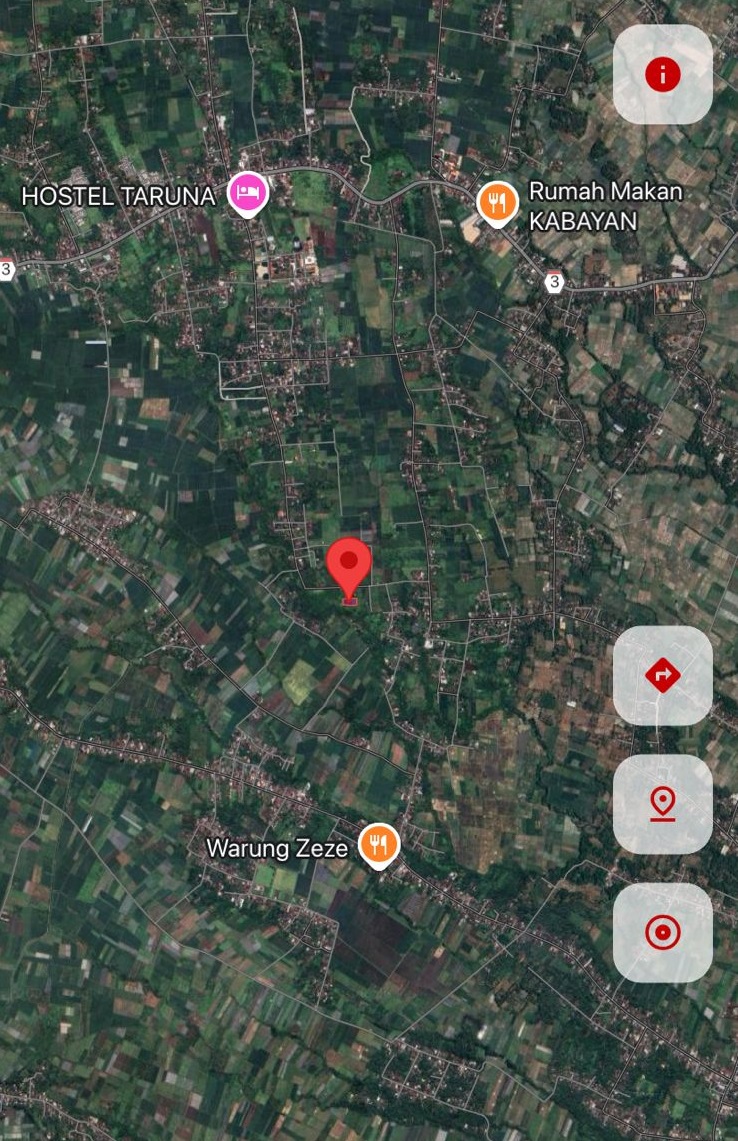
Task: Start navigation with the turn-arrow icon
Action: click(662, 675)
